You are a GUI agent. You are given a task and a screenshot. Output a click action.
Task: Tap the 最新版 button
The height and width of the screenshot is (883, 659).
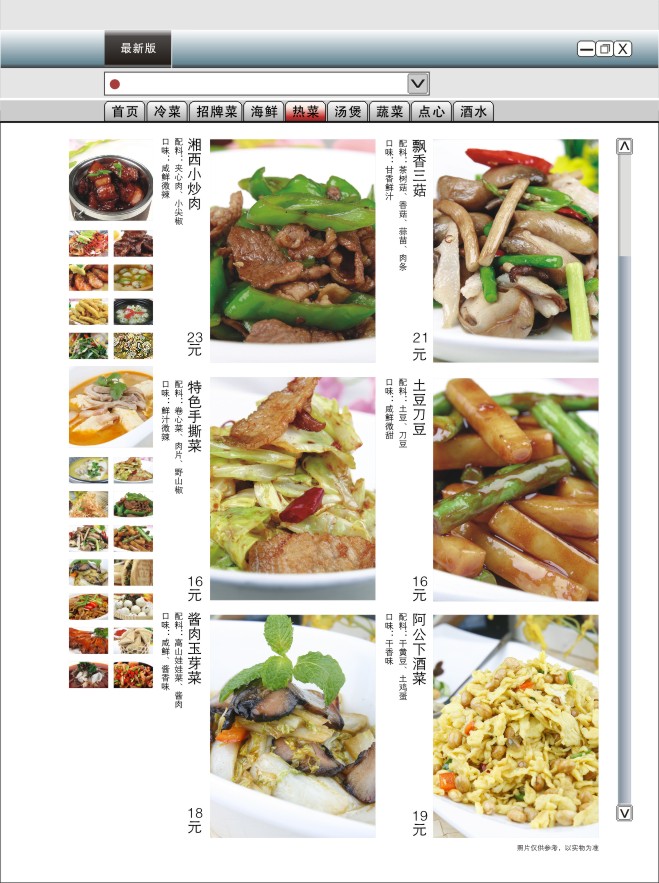[x=138, y=48]
